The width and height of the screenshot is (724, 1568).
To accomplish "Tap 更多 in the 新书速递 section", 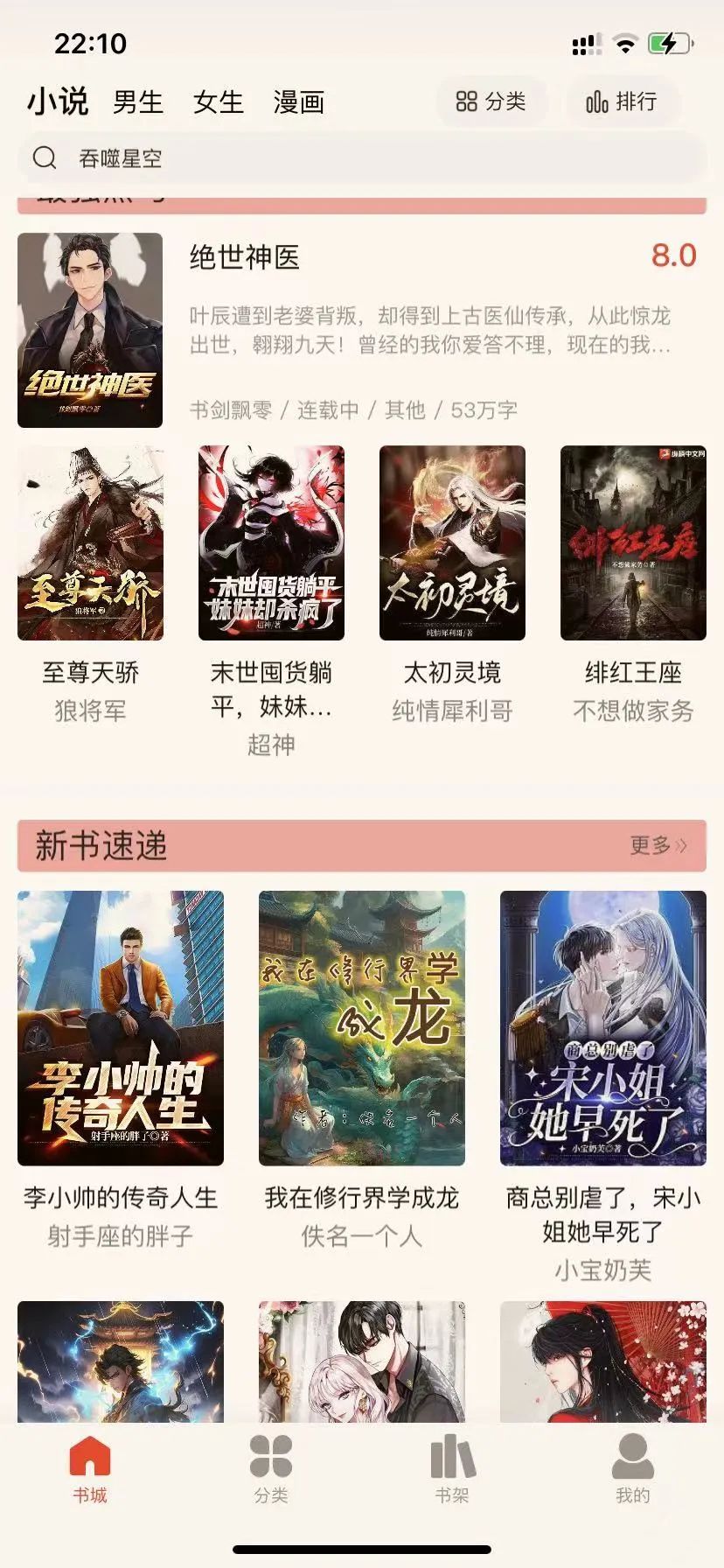I will [x=658, y=845].
